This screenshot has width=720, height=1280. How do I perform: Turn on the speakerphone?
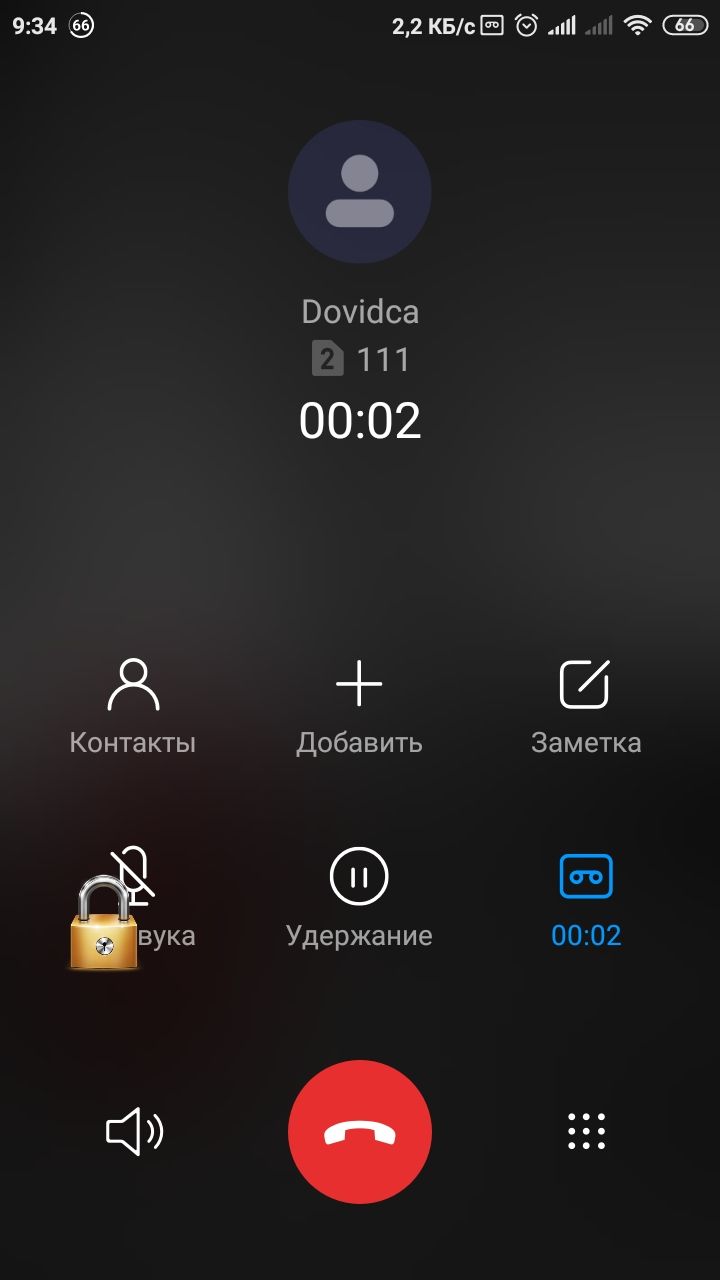tap(134, 1132)
